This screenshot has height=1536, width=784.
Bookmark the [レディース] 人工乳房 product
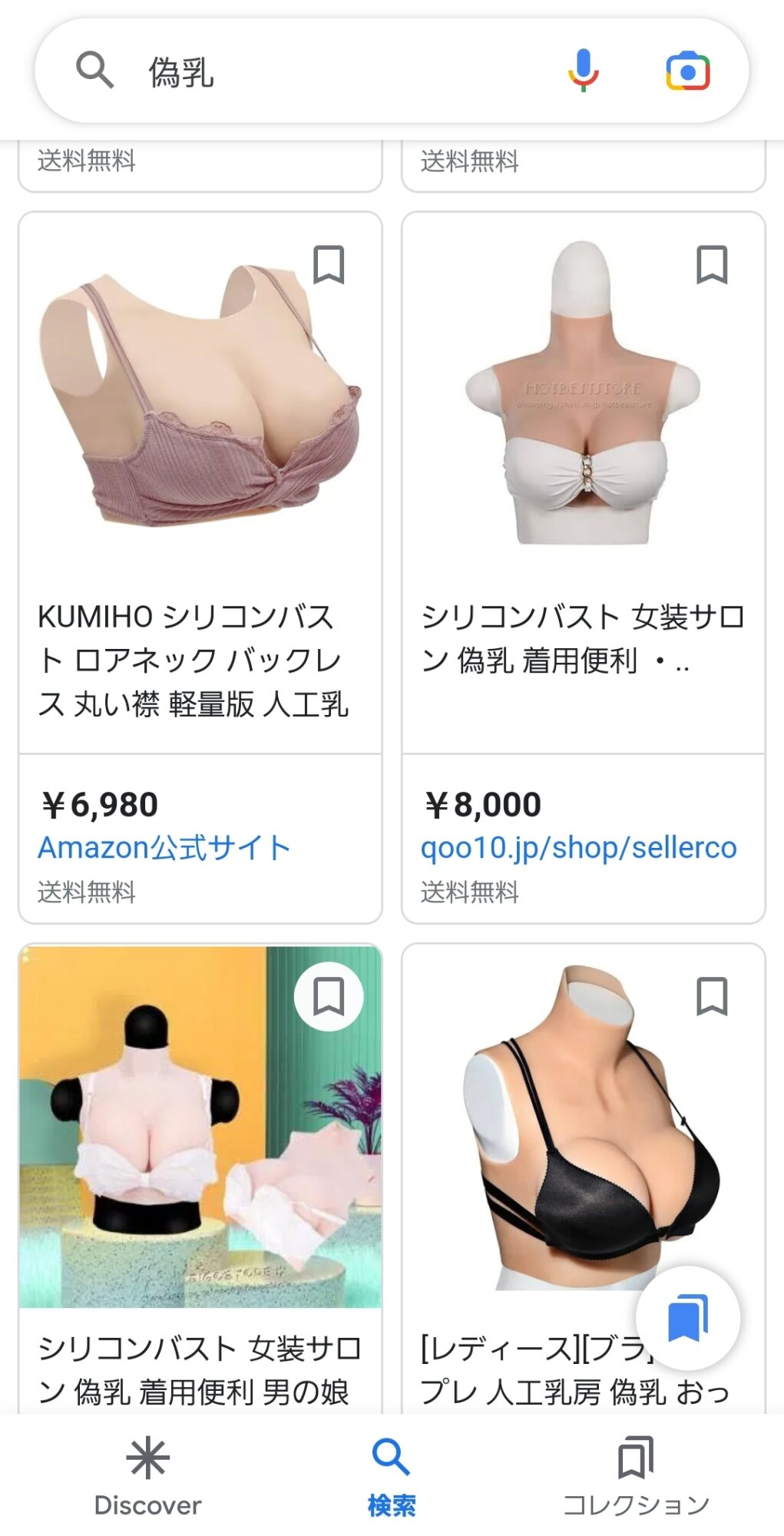712,997
